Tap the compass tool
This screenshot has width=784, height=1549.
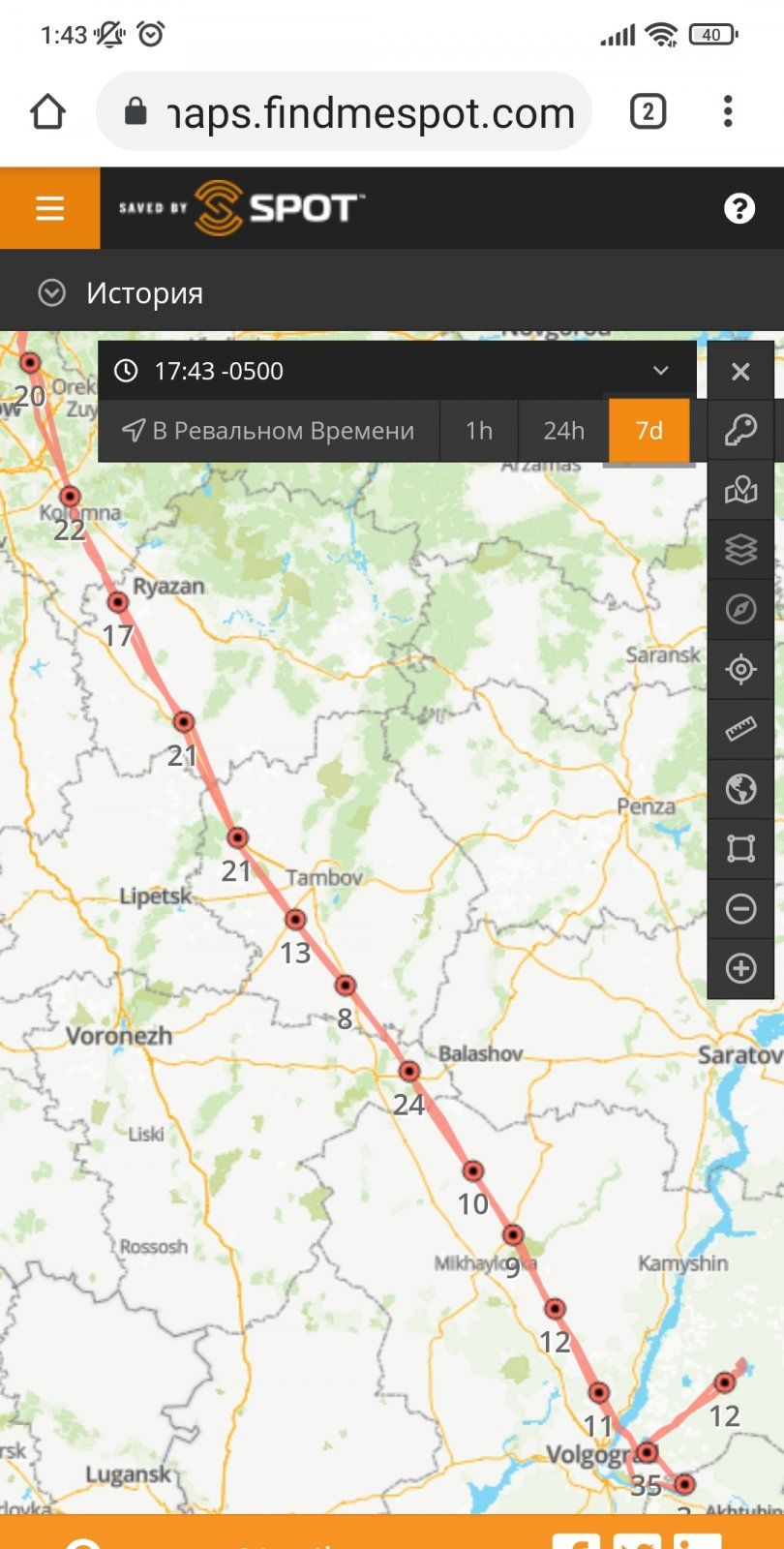point(740,609)
